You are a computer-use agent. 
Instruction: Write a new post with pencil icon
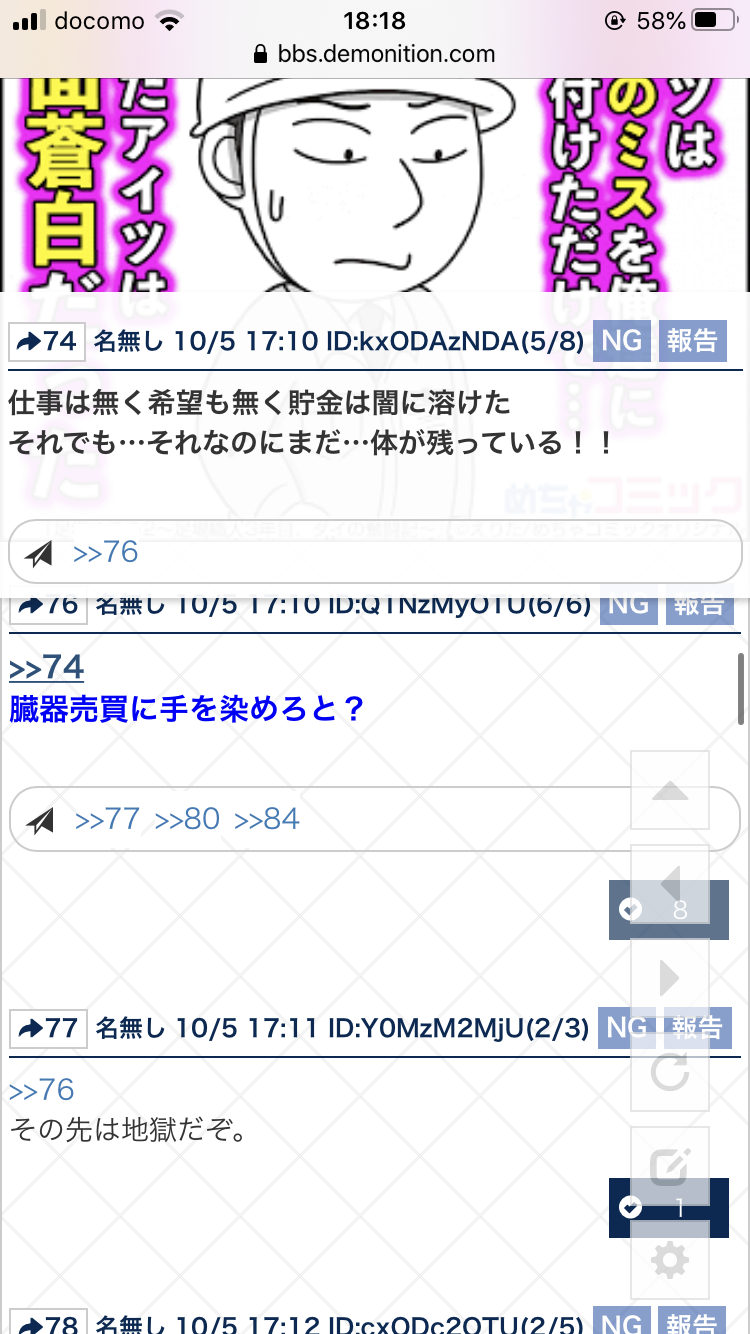670,1166
